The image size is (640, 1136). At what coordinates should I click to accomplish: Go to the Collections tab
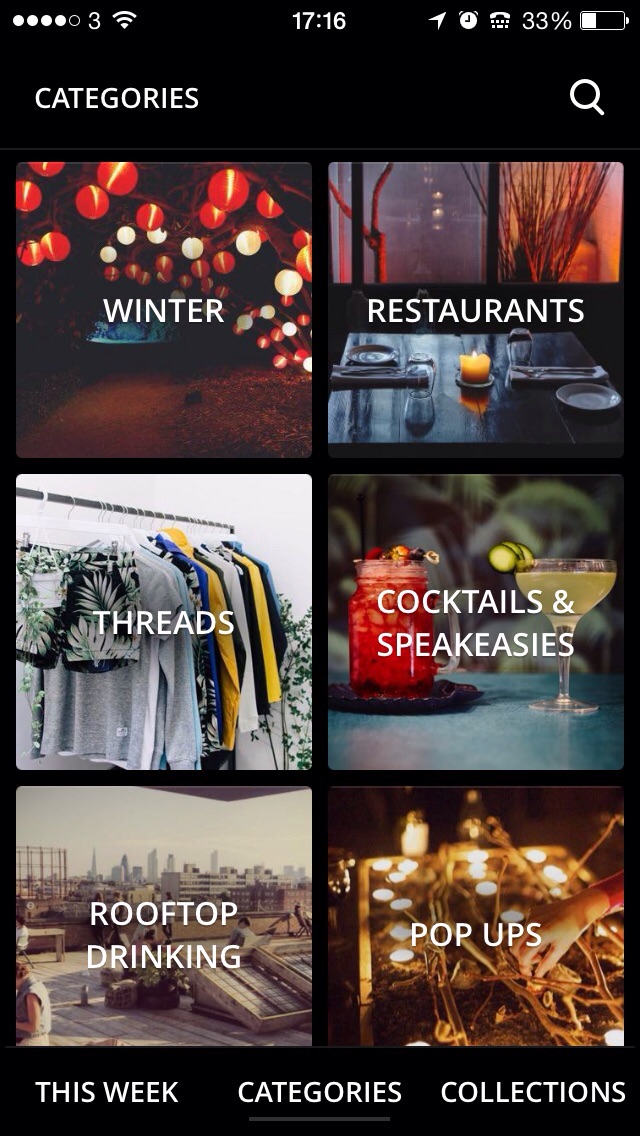pos(533,1092)
